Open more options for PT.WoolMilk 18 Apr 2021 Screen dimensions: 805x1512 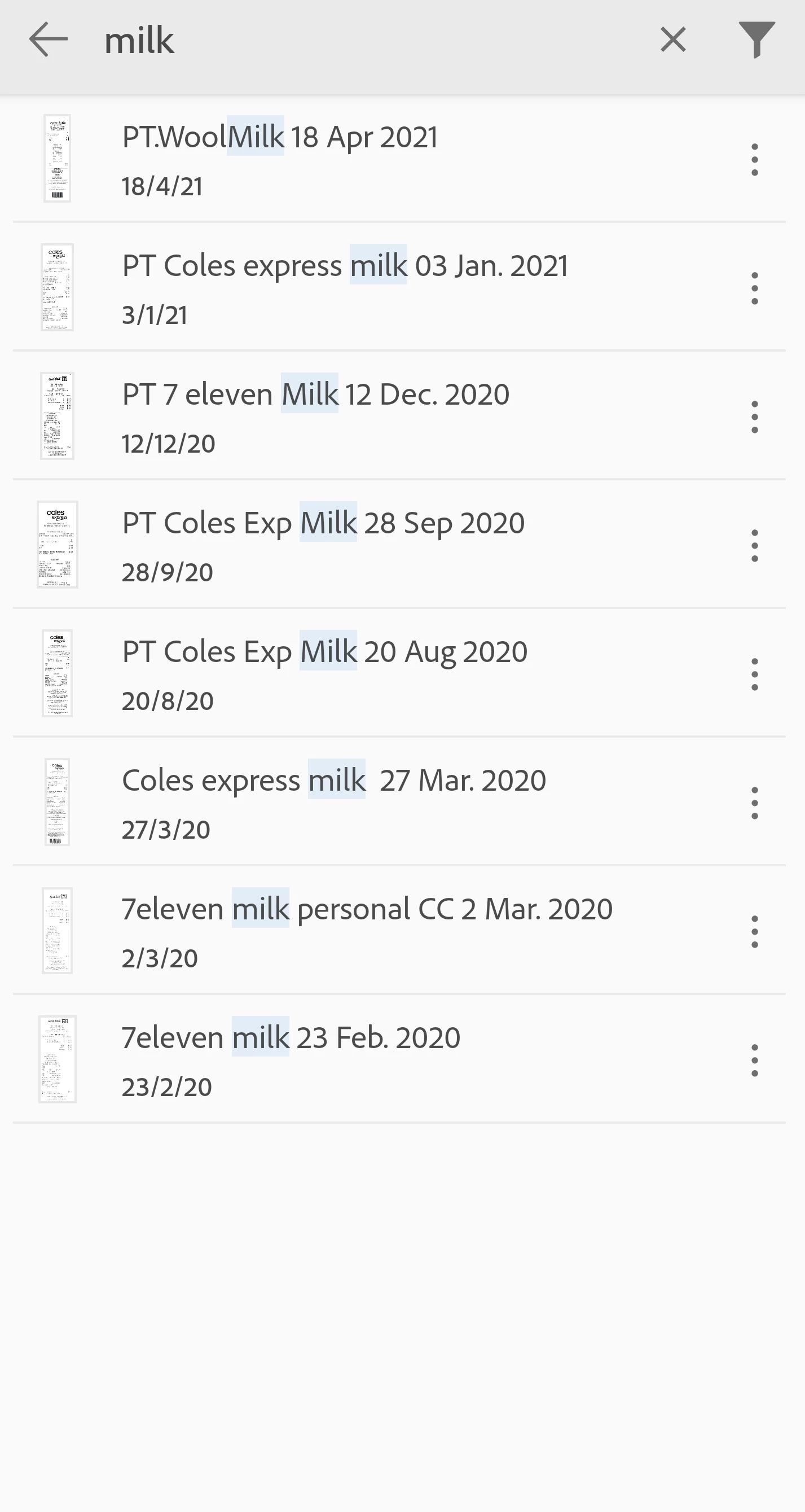(755, 160)
